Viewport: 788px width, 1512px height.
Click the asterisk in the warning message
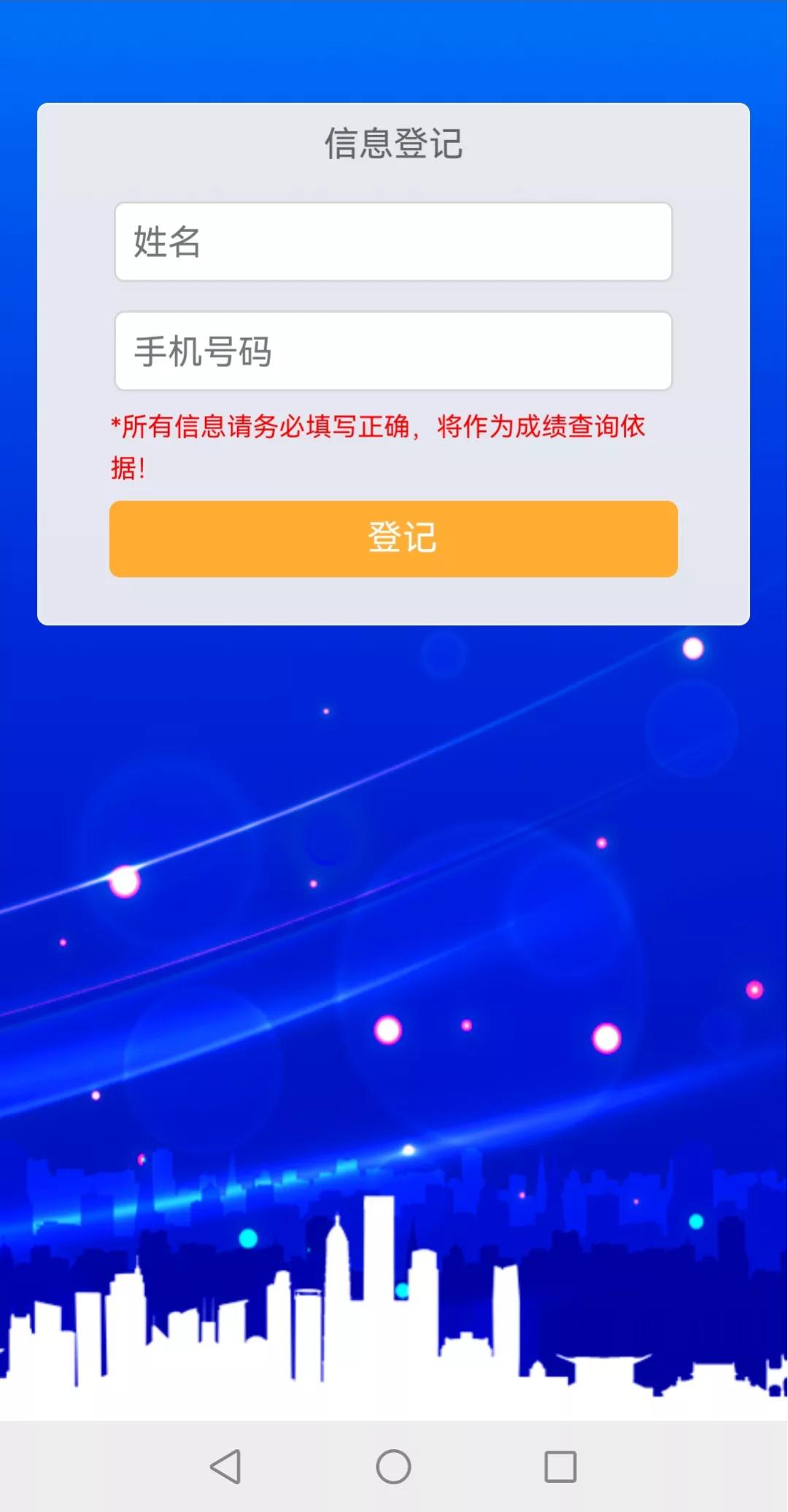[115, 425]
